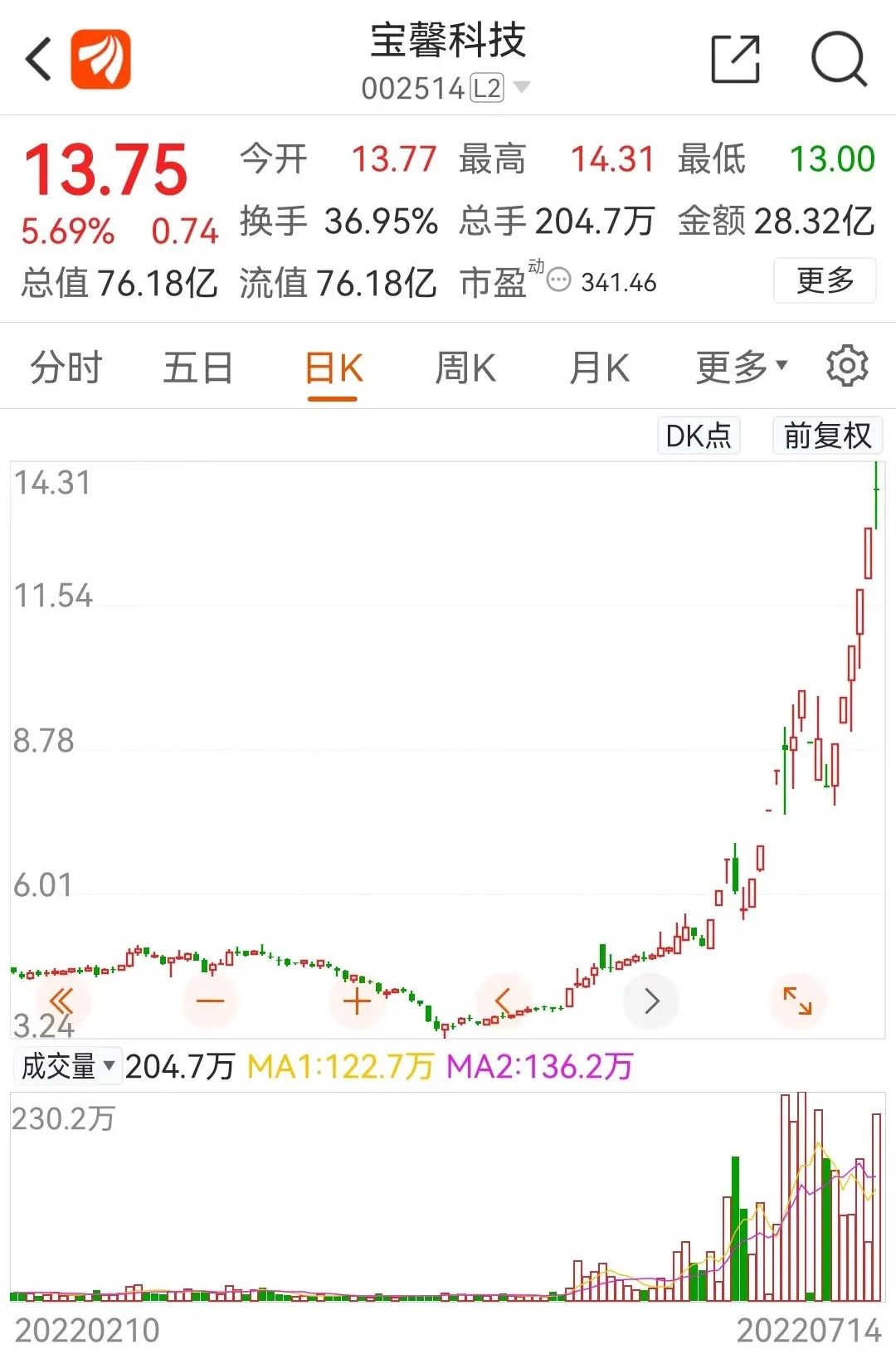Switch to the 五日 chart tab
This screenshot has width=896, height=1354.
(197, 368)
